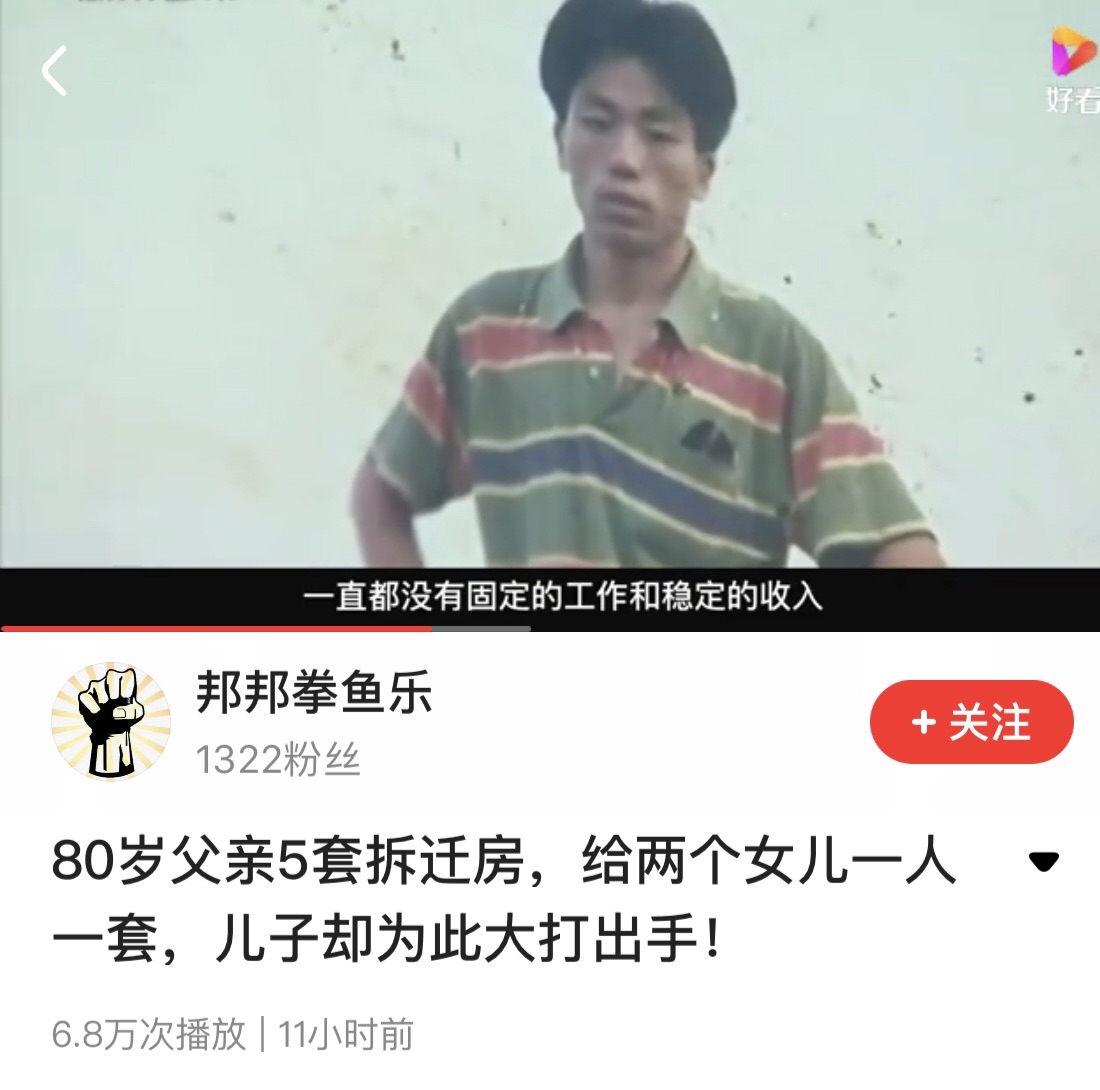Open the 邦邦拳鱼乐 channel name

[x=314, y=693]
